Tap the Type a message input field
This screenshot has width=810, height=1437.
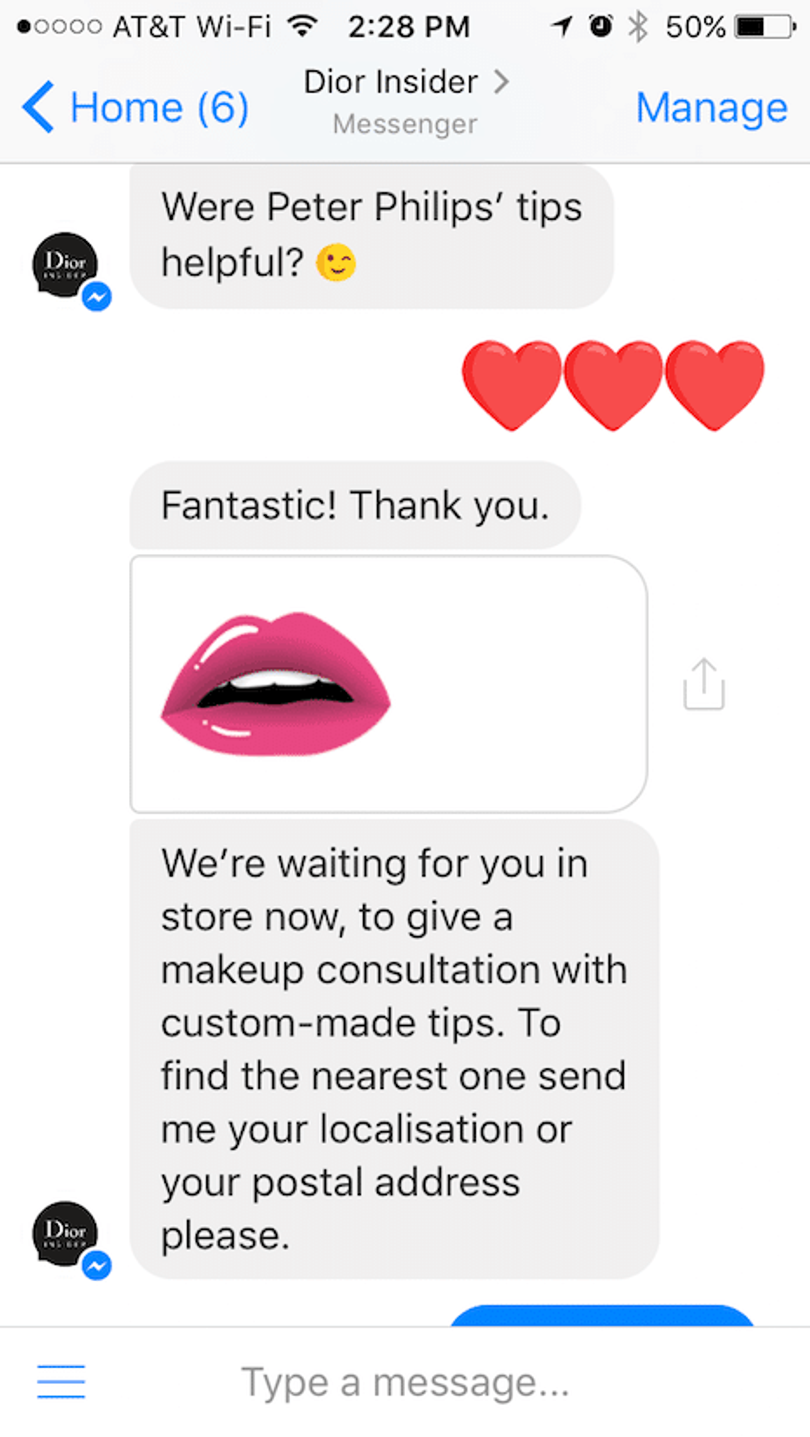click(400, 1381)
